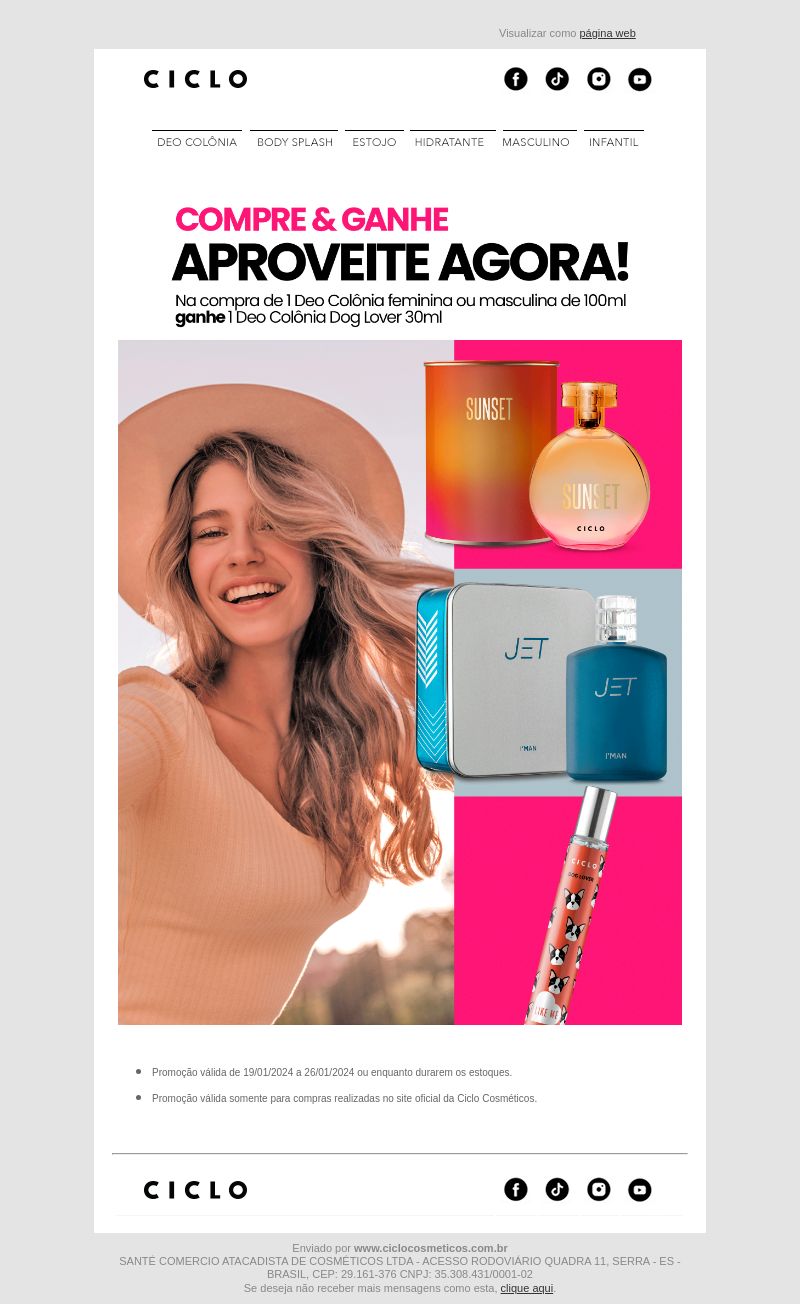The width and height of the screenshot is (800, 1304).
Task: Unsubscribe via 'clique aqui' link
Action: click(x=527, y=1288)
